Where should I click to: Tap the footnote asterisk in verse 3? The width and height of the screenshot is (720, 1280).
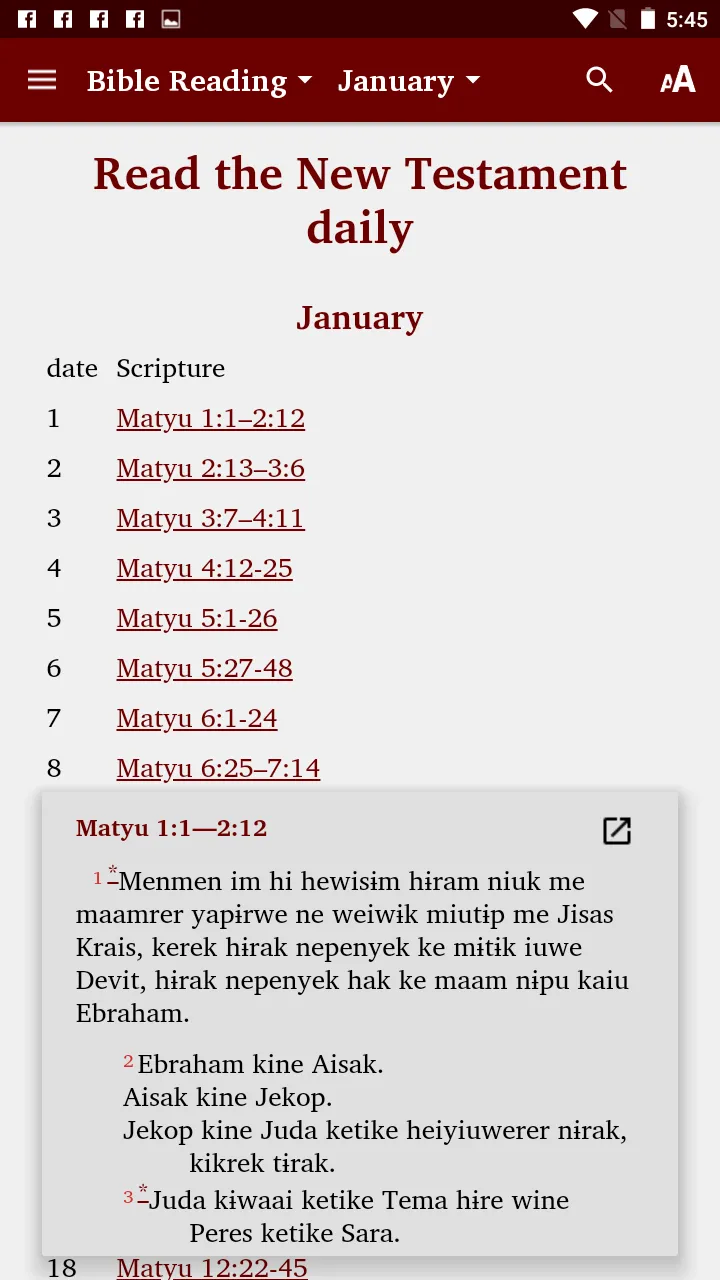coord(144,1192)
